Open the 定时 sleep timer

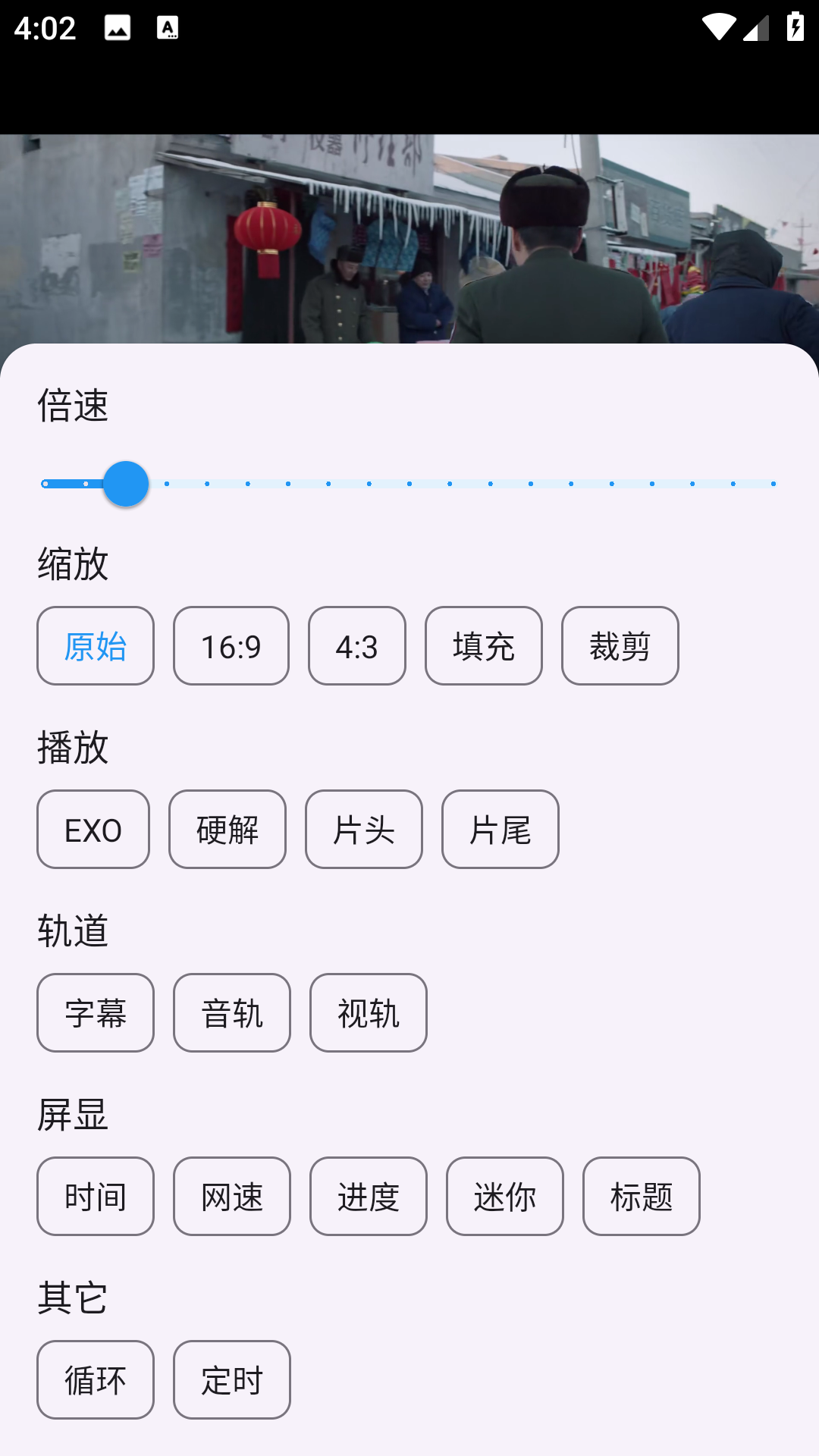(232, 1380)
